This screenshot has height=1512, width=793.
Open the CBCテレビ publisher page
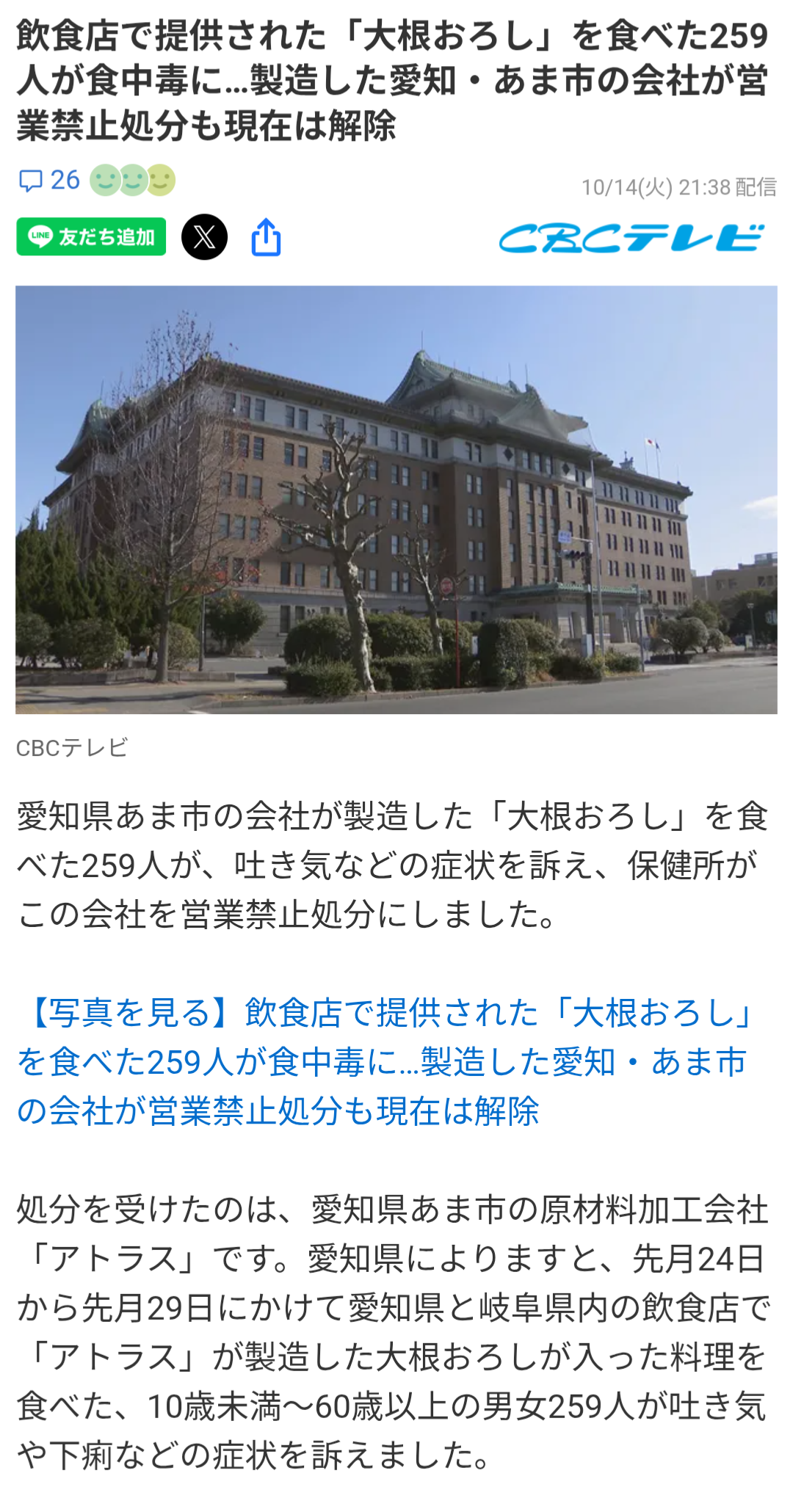click(630, 239)
